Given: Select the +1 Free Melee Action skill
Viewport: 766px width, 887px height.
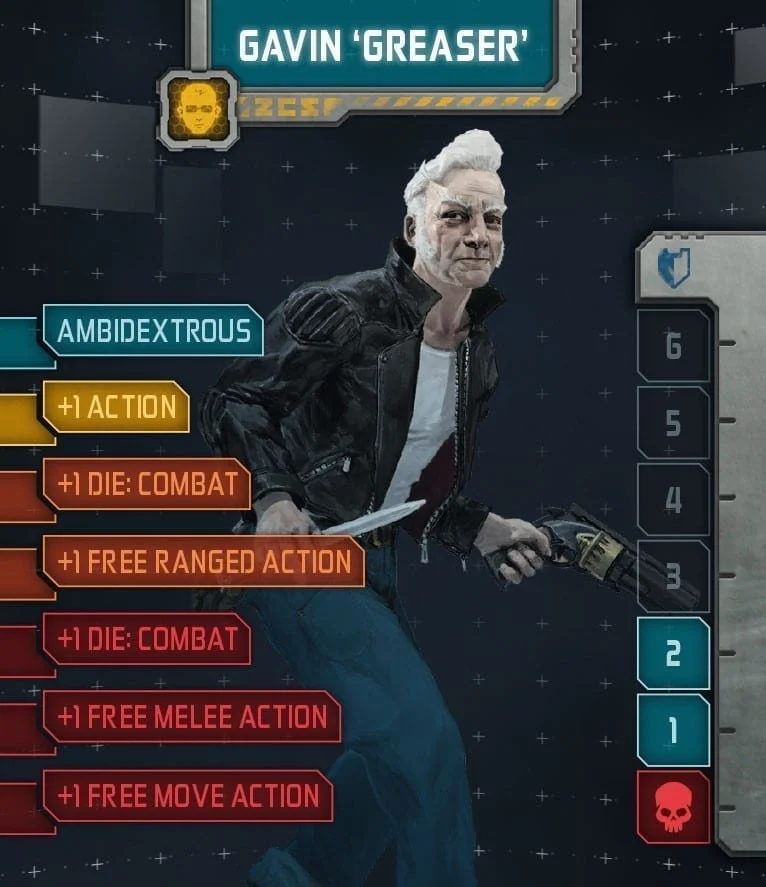Looking at the screenshot, I should (192, 717).
